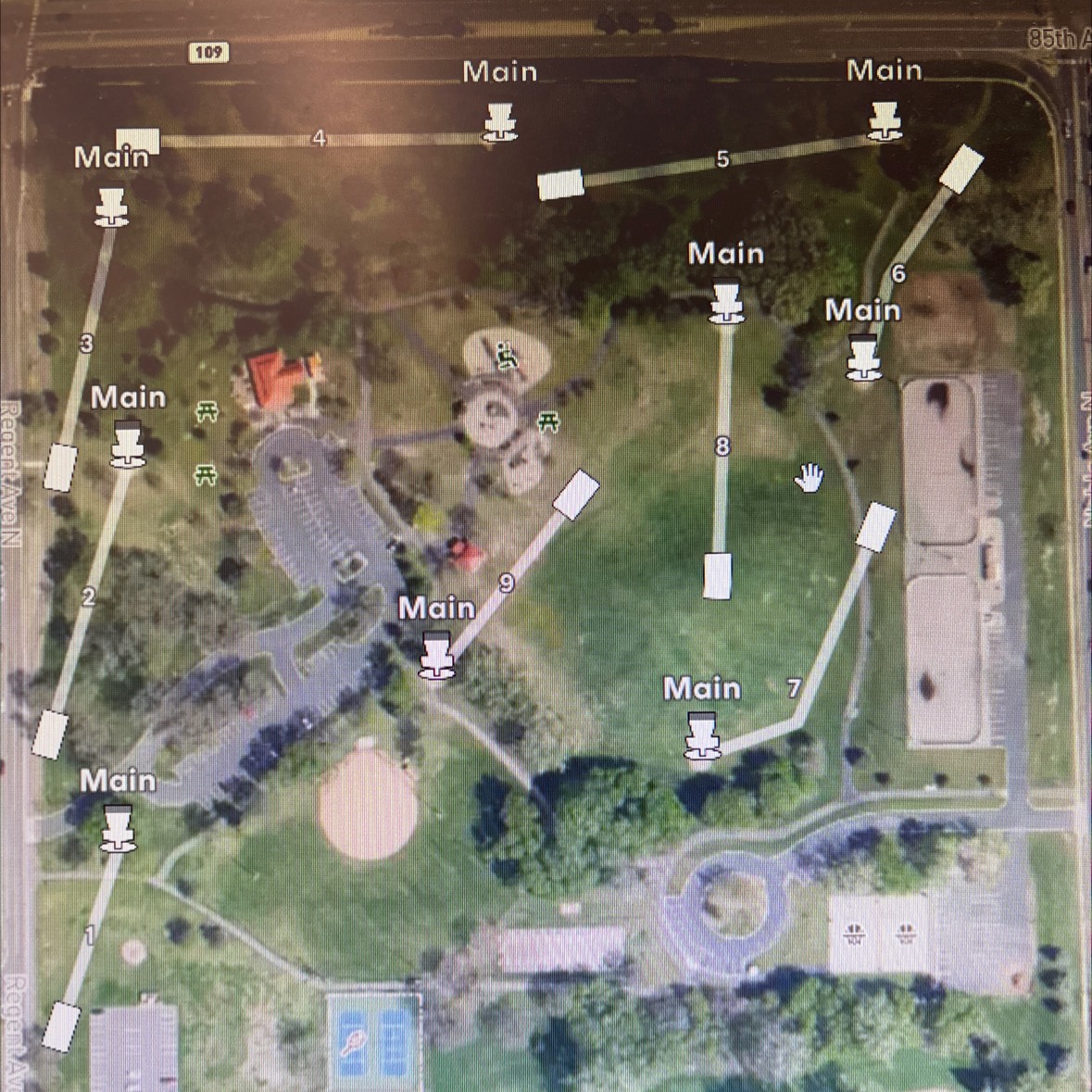Image resolution: width=1092 pixels, height=1092 pixels.
Task: Tap the playground amenity icon on the map
Action: coord(507,355)
